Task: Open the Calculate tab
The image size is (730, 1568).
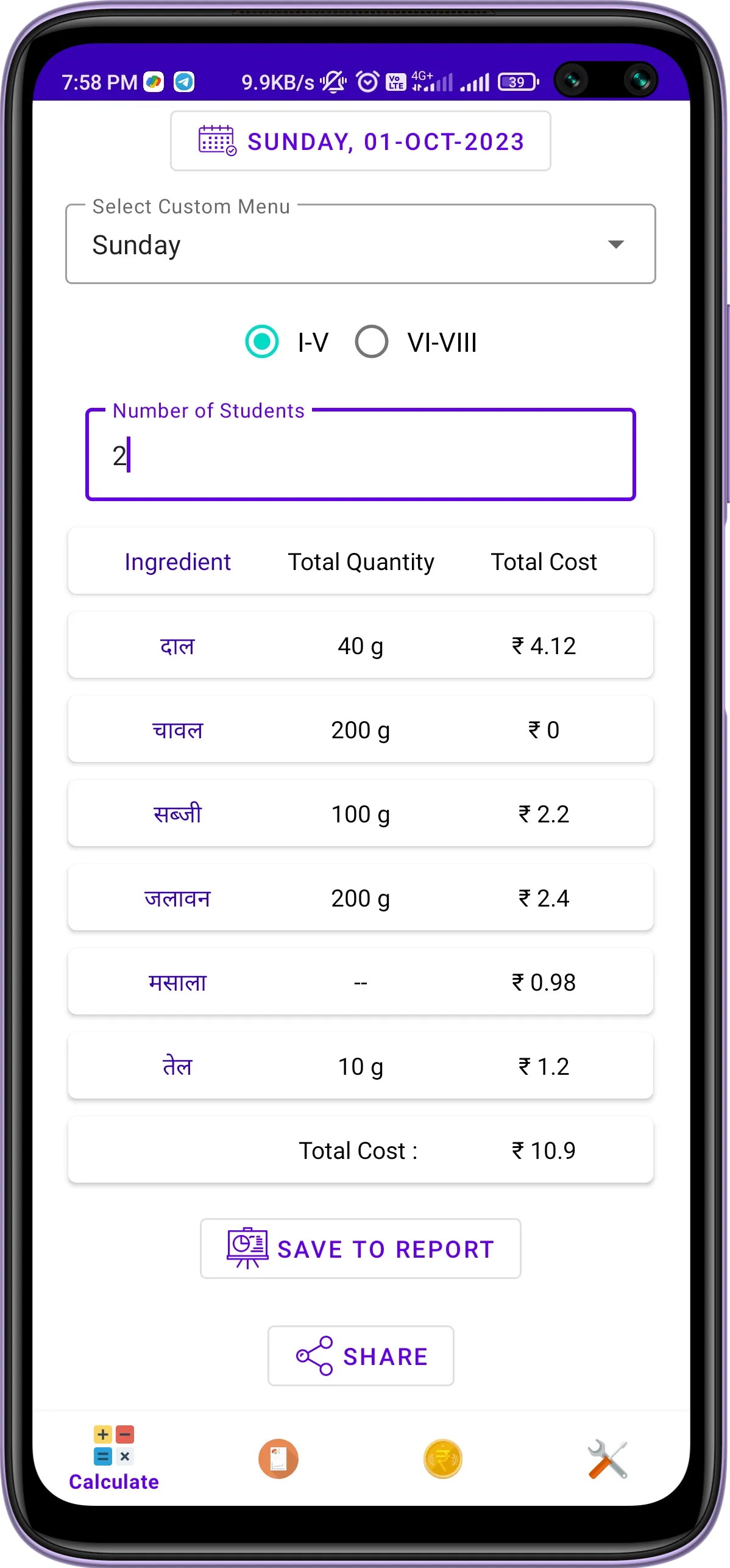Action: click(114, 1459)
